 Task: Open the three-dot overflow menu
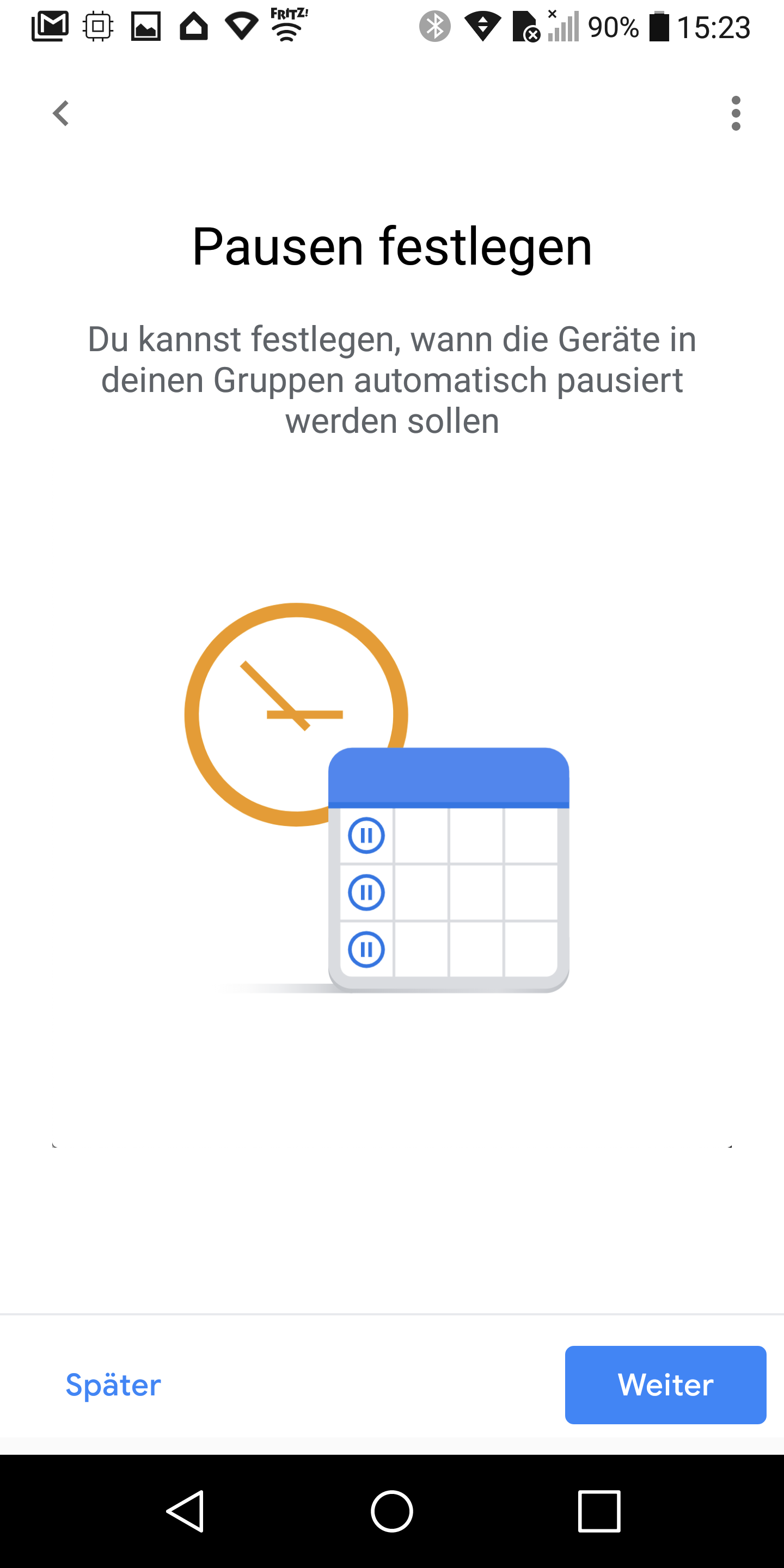click(736, 113)
